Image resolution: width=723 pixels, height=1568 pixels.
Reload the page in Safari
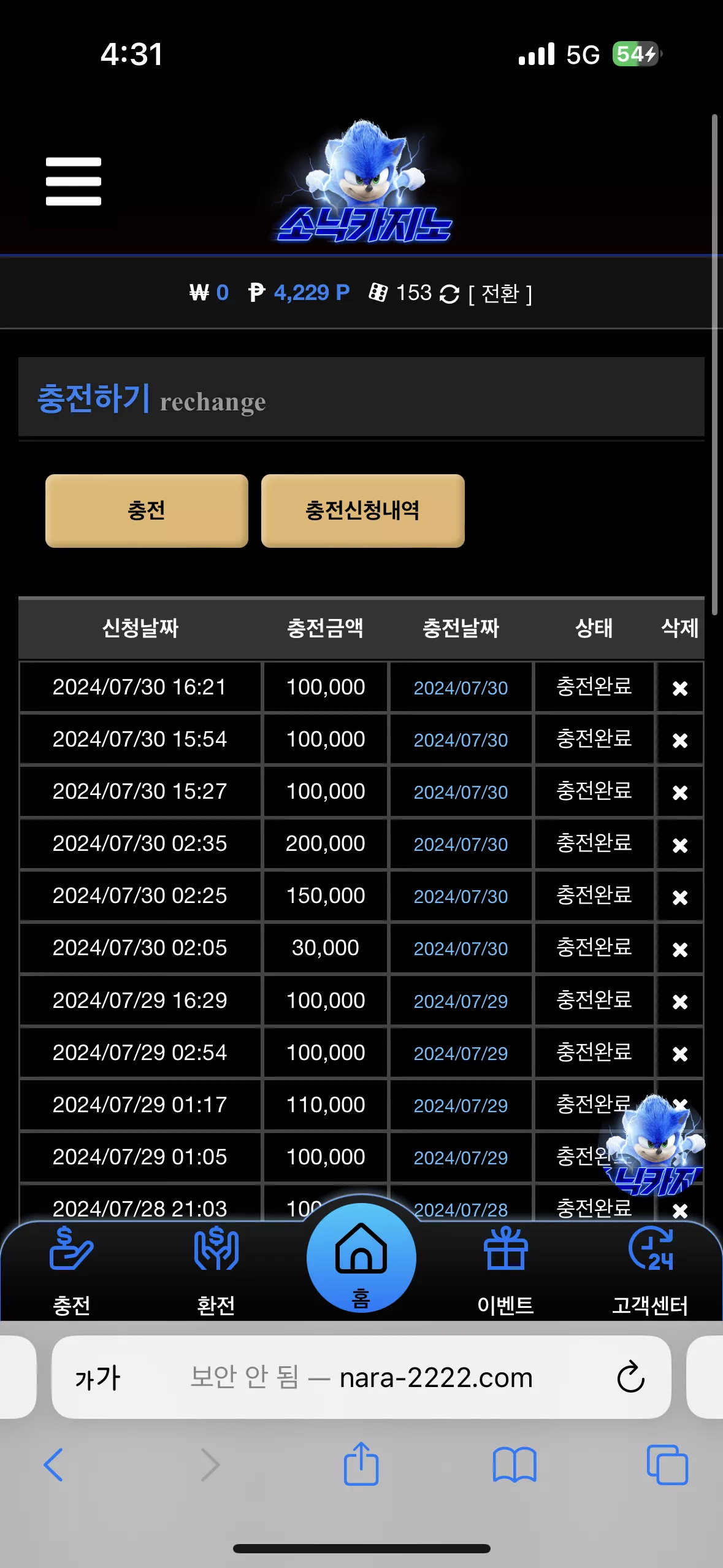pos(630,1377)
